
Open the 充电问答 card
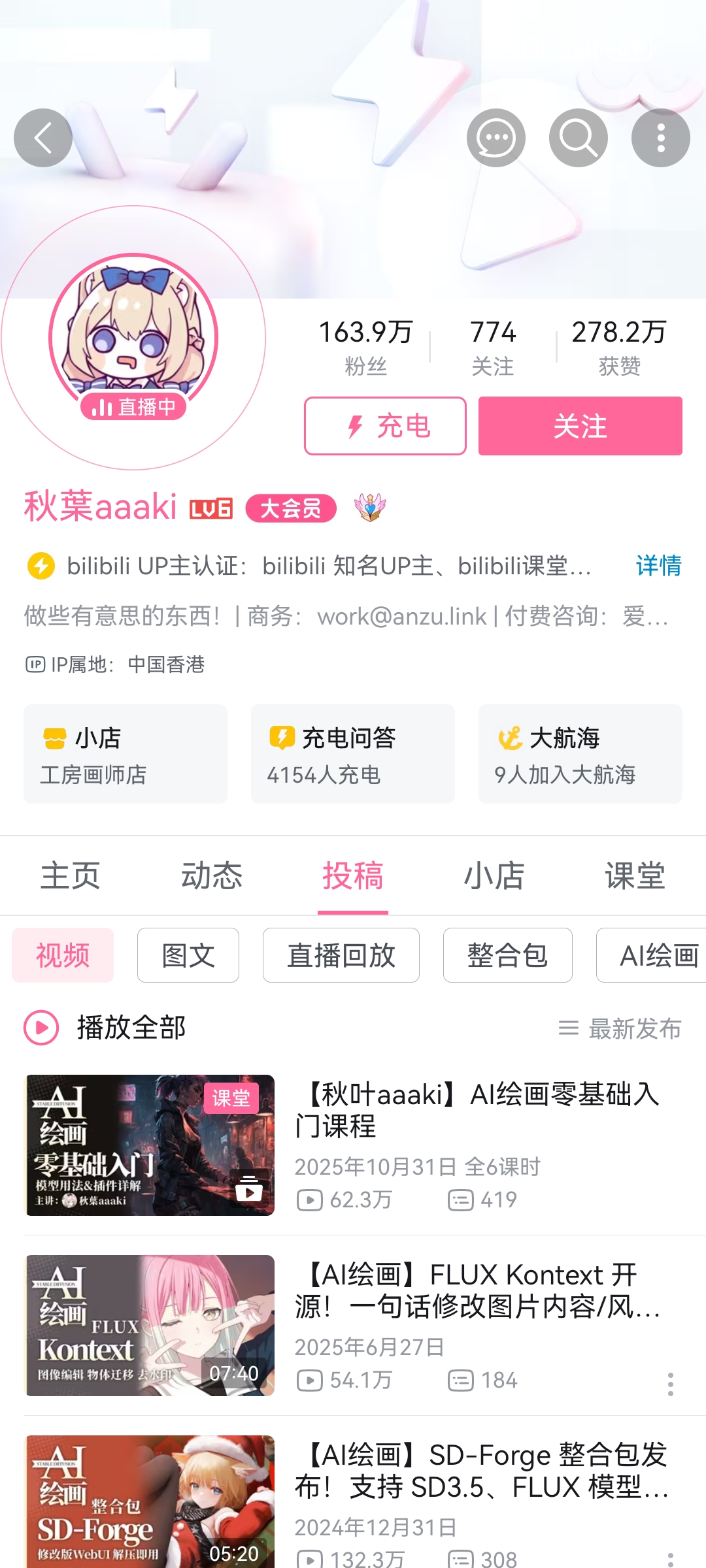click(353, 754)
